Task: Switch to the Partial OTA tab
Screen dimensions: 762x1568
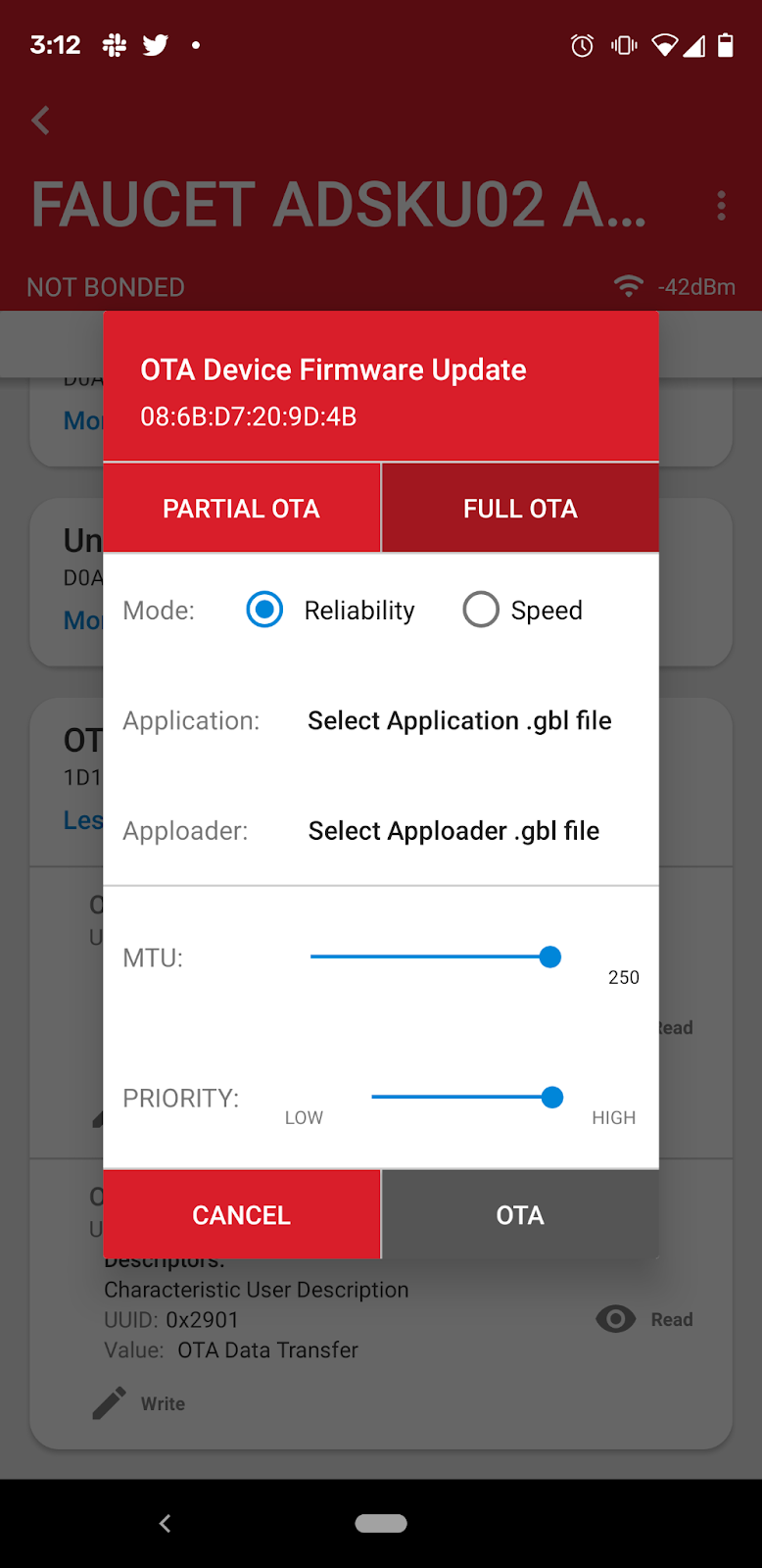Action: click(x=241, y=509)
